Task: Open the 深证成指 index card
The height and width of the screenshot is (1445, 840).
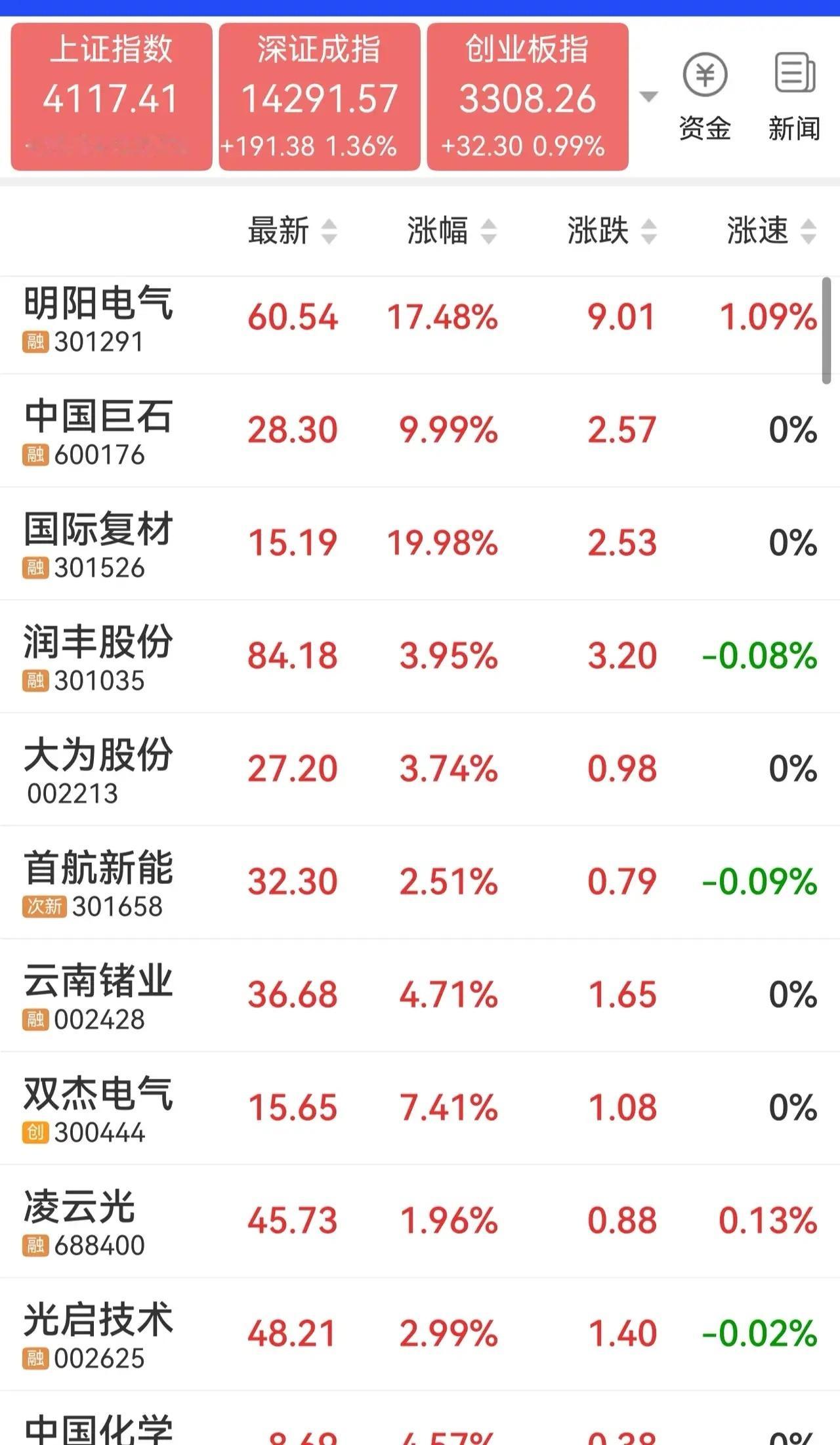Action: tap(320, 92)
